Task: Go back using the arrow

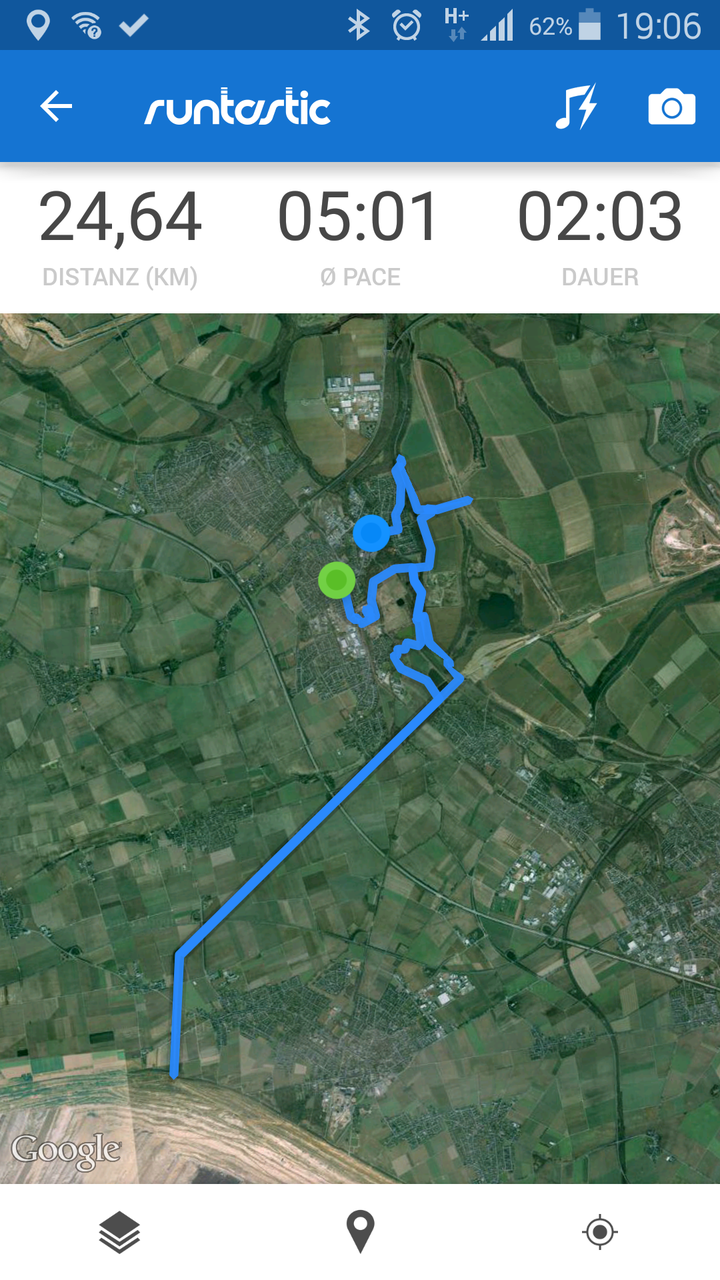Action: [x=56, y=107]
